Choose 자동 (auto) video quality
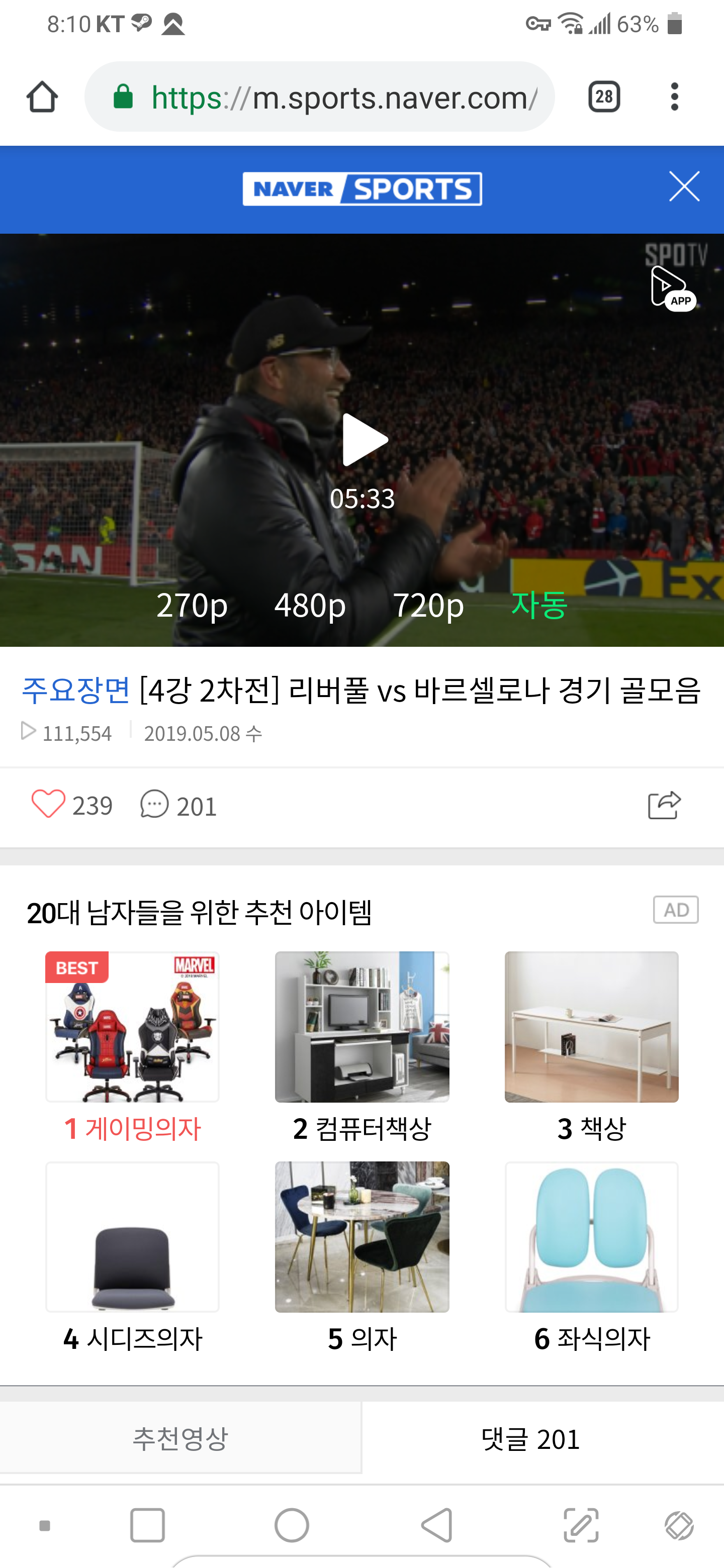This screenshot has width=724, height=1568. (539, 605)
